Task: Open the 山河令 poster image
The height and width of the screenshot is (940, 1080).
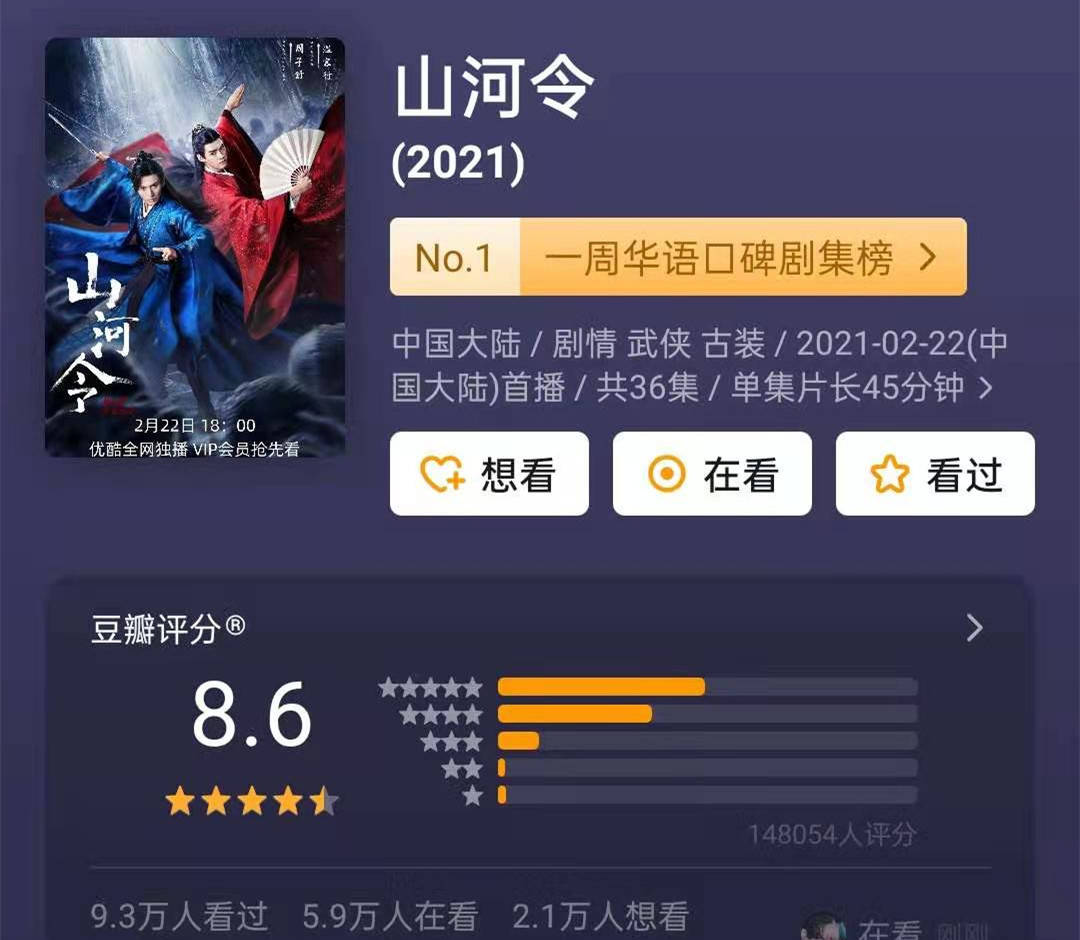Action: [x=195, y=248]
